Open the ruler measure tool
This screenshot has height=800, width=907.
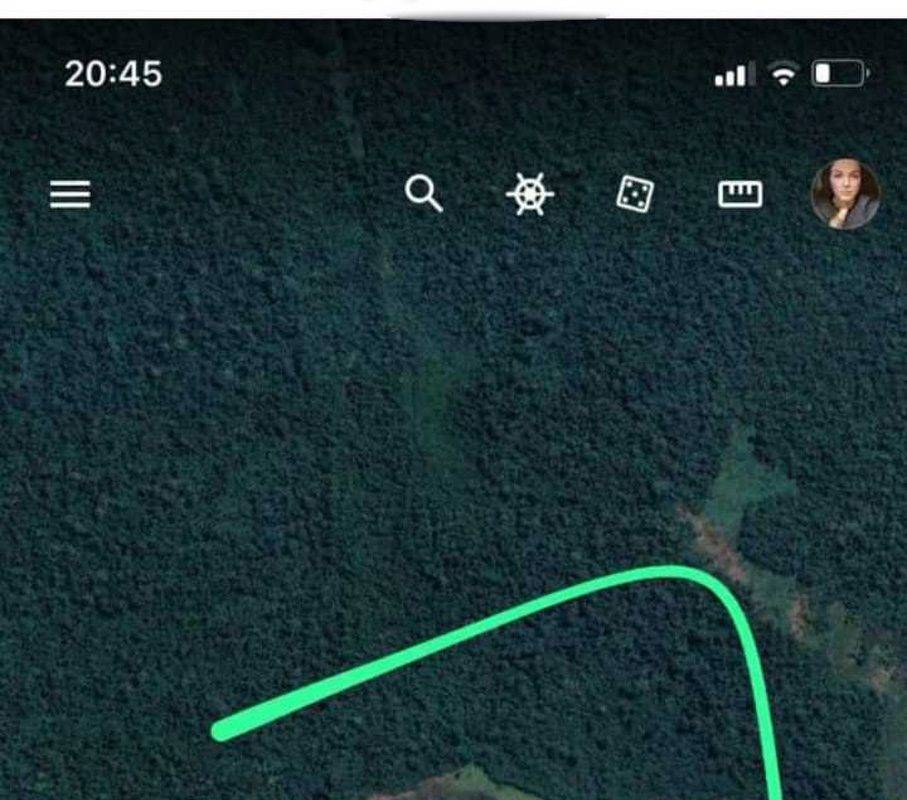coord(740,194)
